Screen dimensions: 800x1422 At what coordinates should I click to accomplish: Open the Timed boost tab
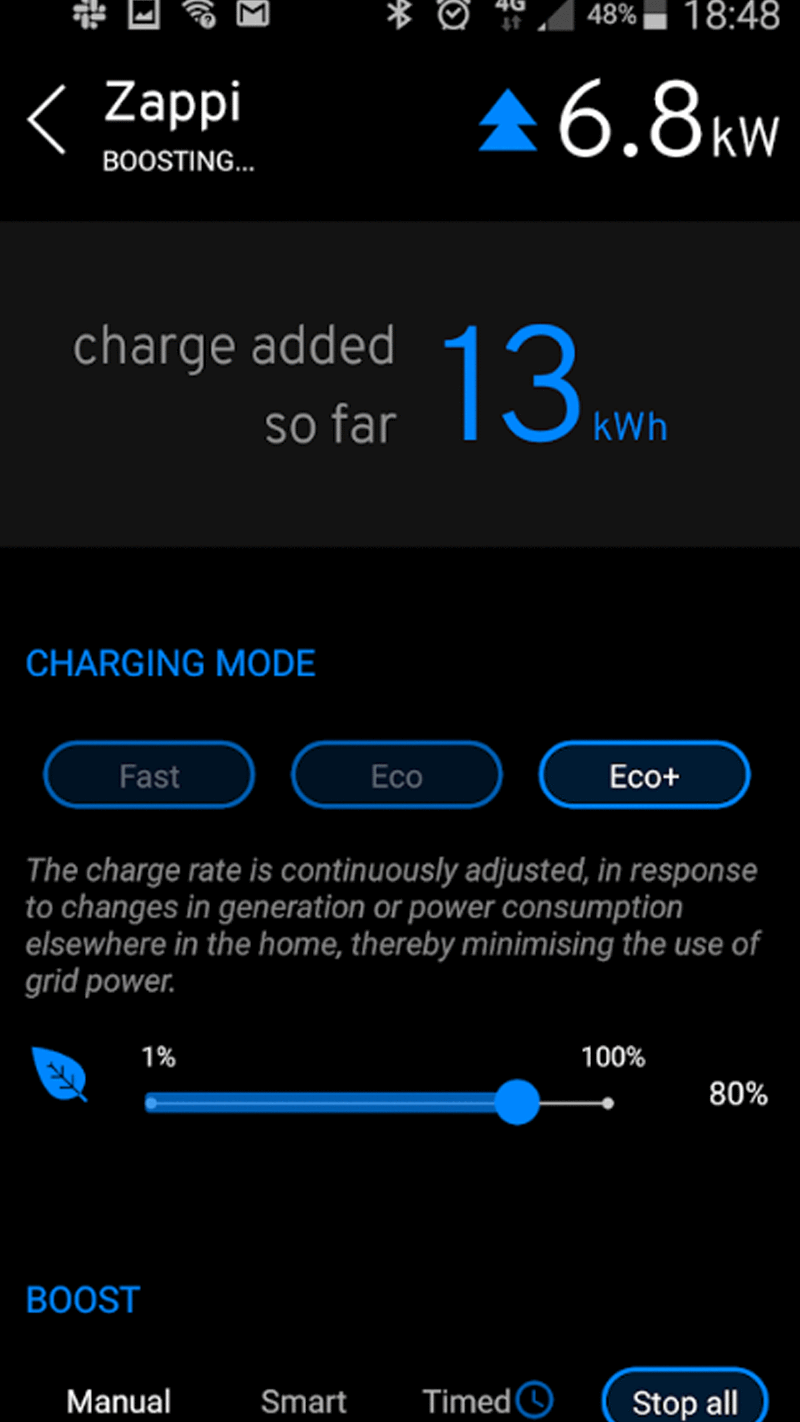(487, 1400)
